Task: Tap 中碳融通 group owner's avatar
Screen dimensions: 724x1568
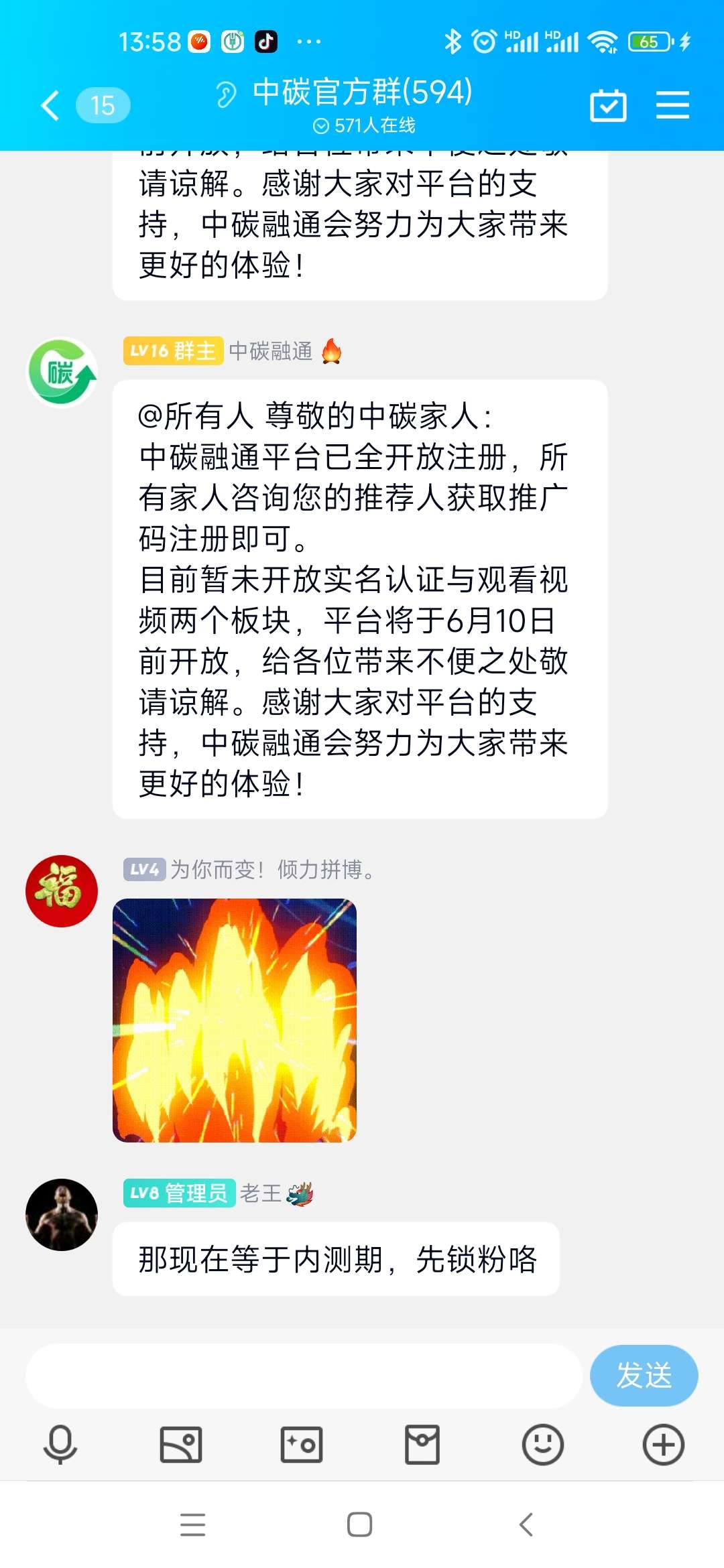Action: (x=62, y=373)
